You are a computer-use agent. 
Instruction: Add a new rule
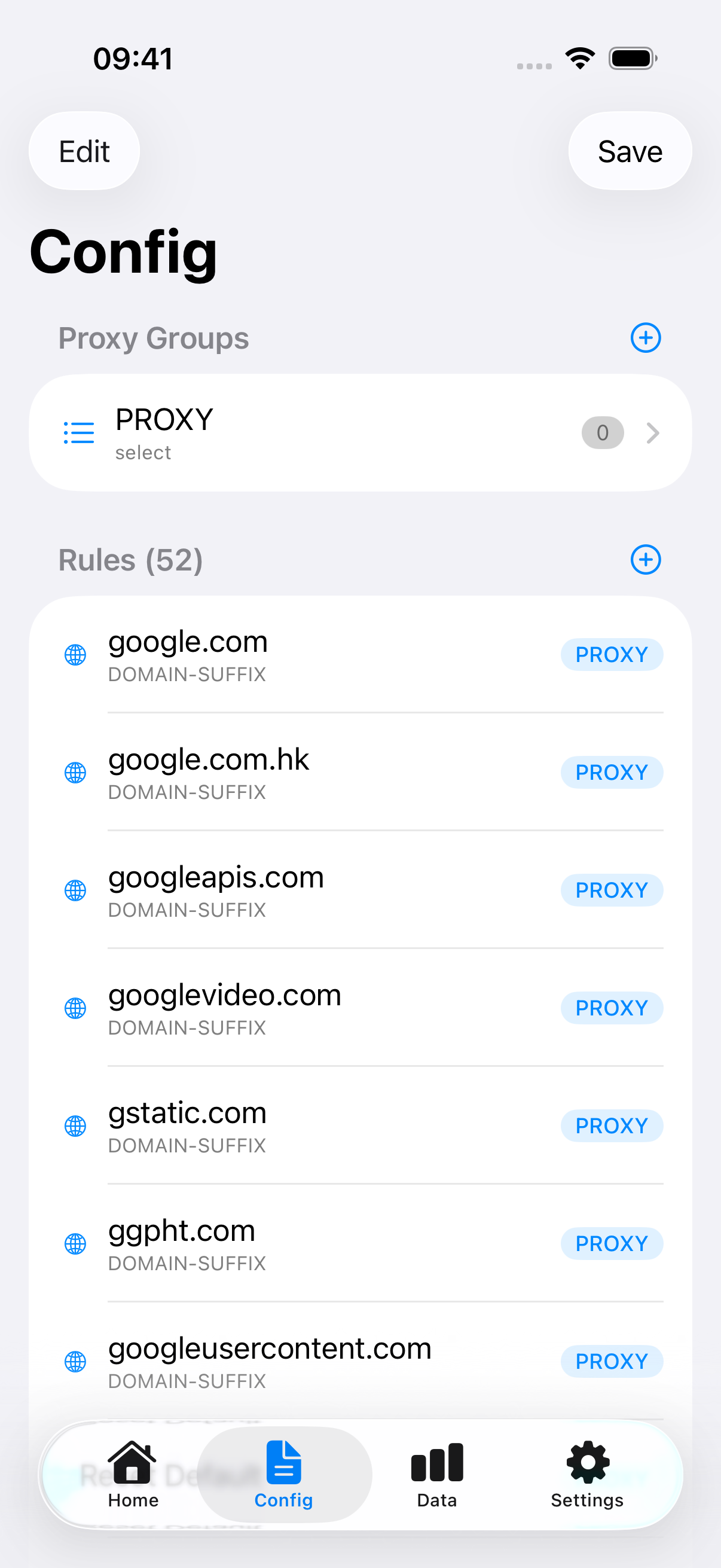(645, 559)
